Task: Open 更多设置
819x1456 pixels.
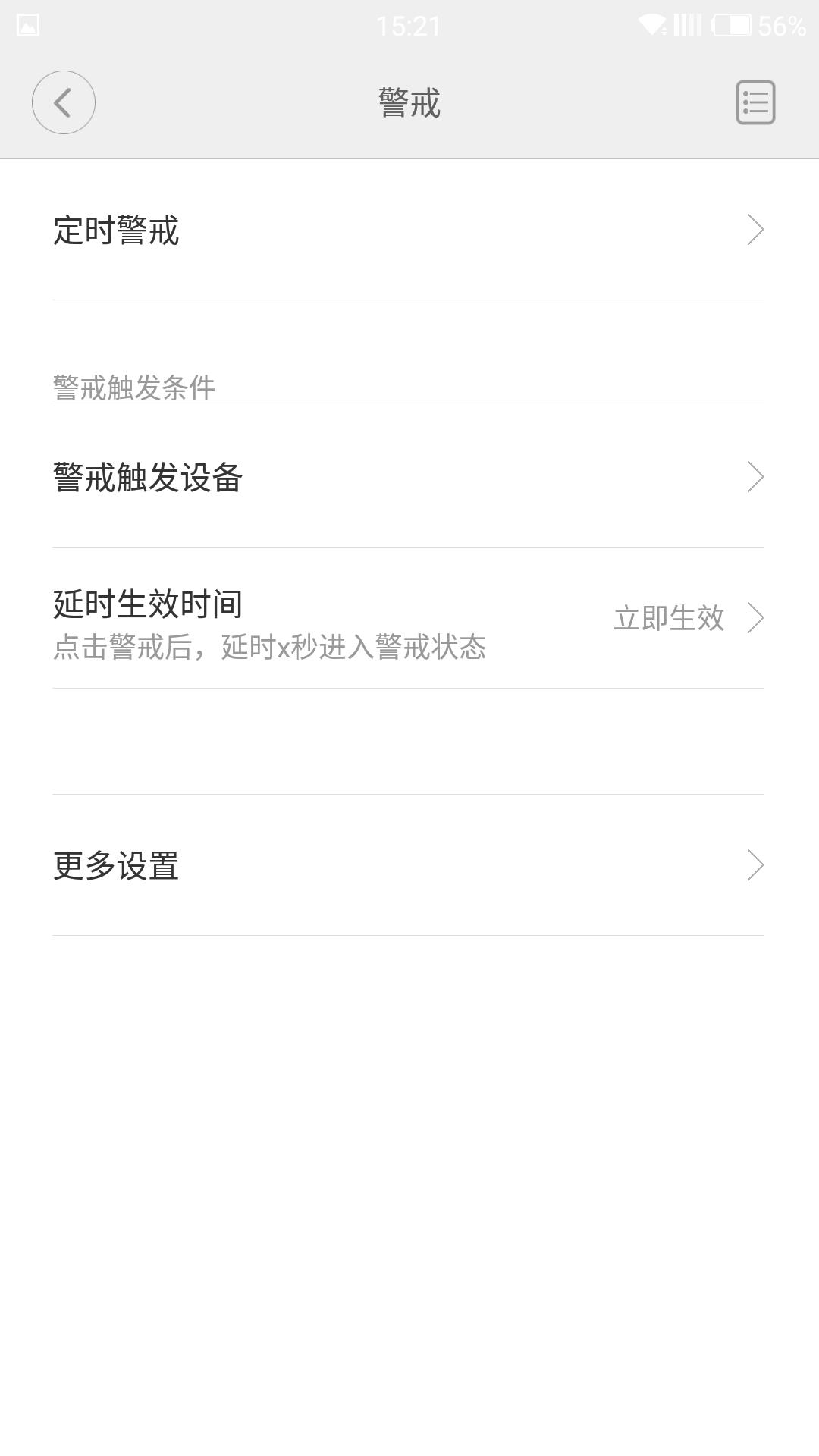Action: 408,866
